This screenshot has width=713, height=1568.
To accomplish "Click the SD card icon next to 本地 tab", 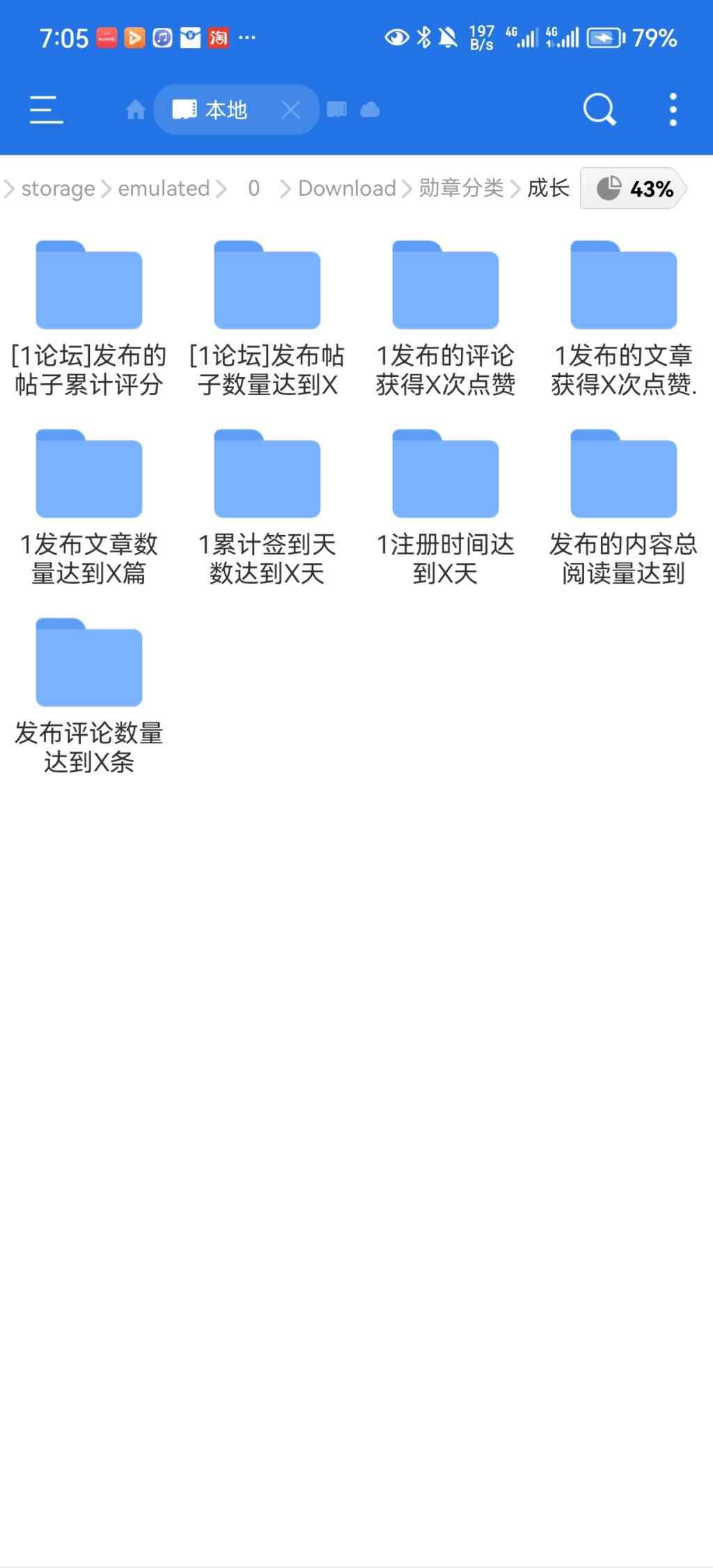I will [336, 109].
